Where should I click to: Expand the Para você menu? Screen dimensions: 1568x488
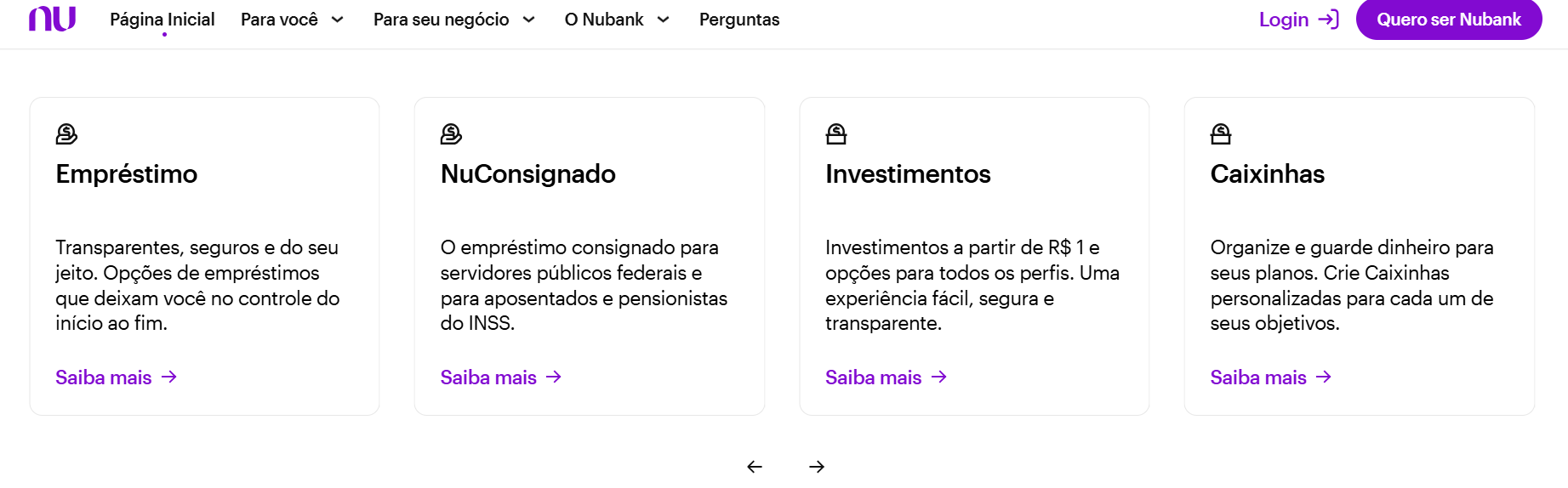point(292,20)
